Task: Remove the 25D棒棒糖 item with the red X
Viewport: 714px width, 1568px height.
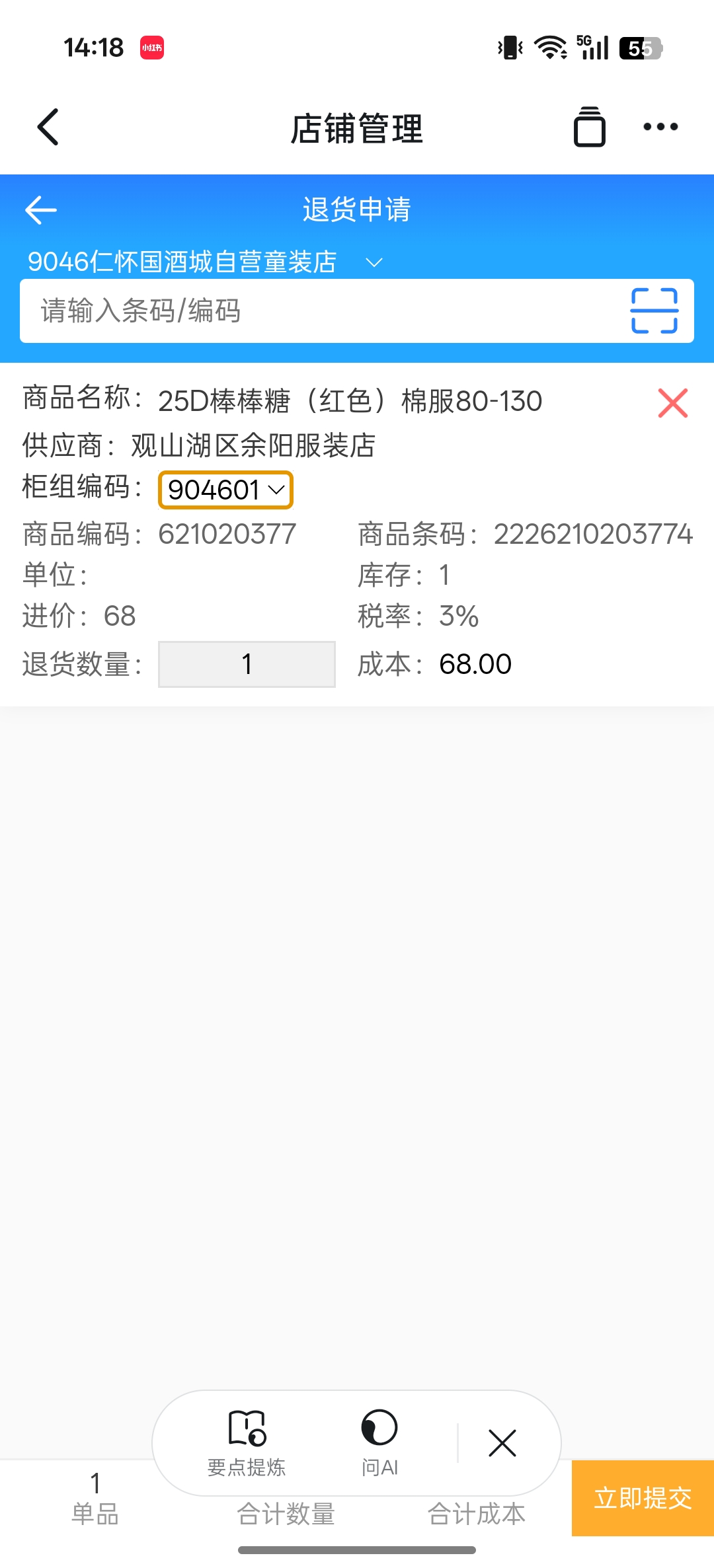Action: click(x=673, y=403)
